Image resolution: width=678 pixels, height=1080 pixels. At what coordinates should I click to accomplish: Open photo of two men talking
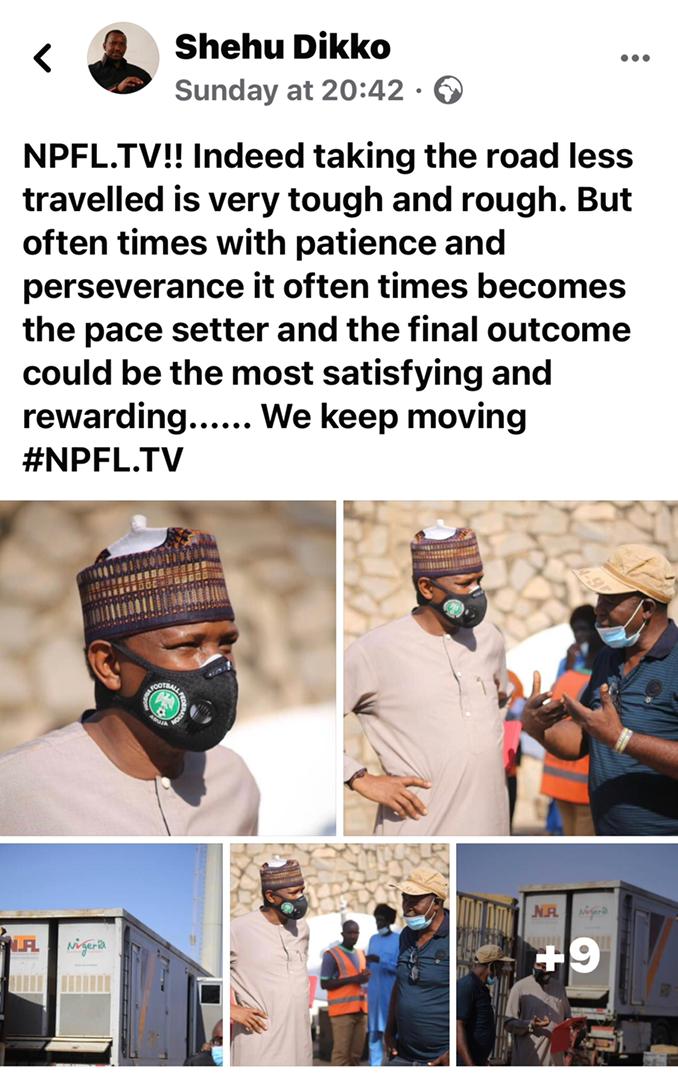(511, 668)
